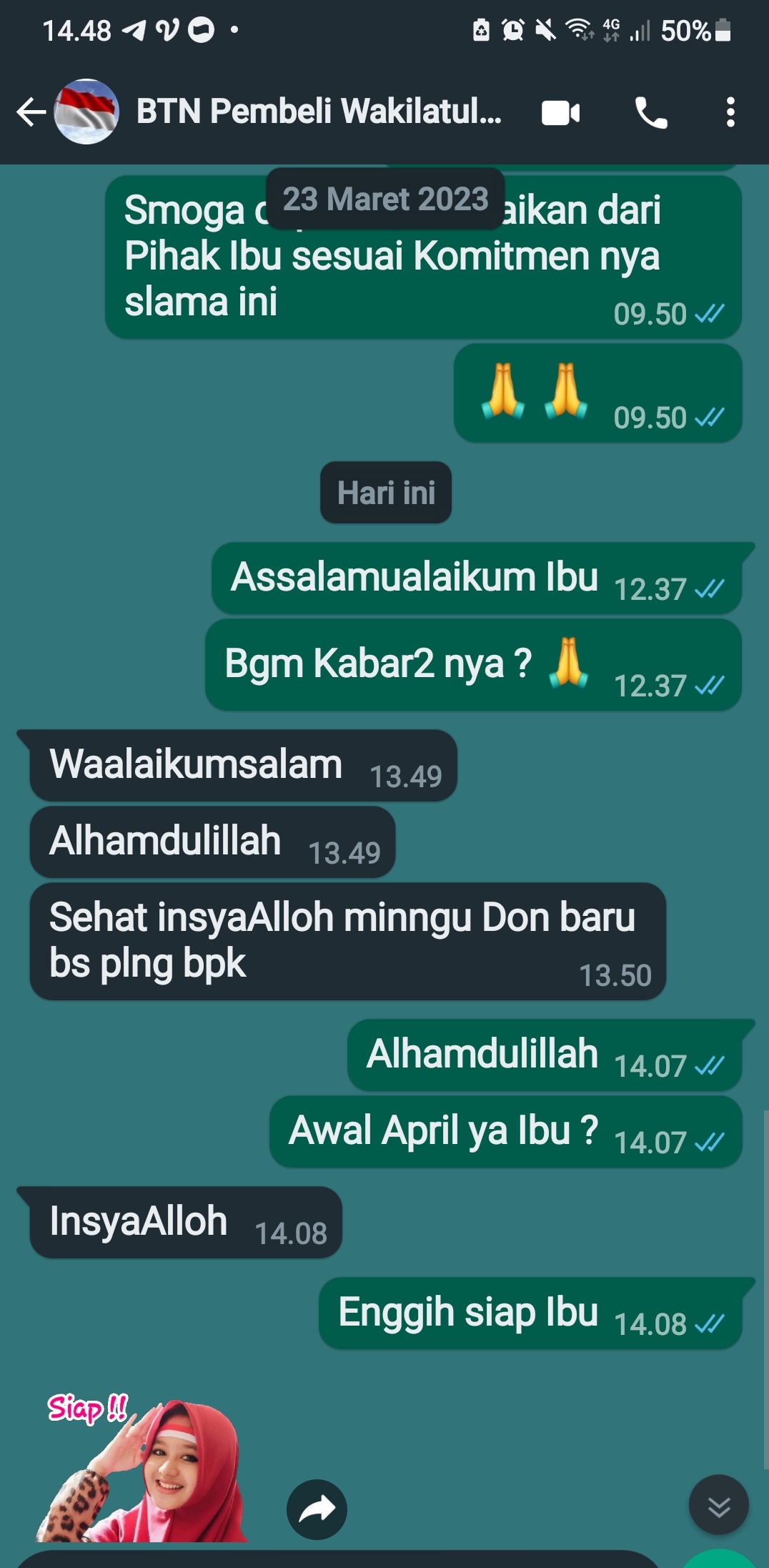The height and width of the screenshot is (1568, 769).
Task: Go back to the chat list
Action: [x=30, y=112]
